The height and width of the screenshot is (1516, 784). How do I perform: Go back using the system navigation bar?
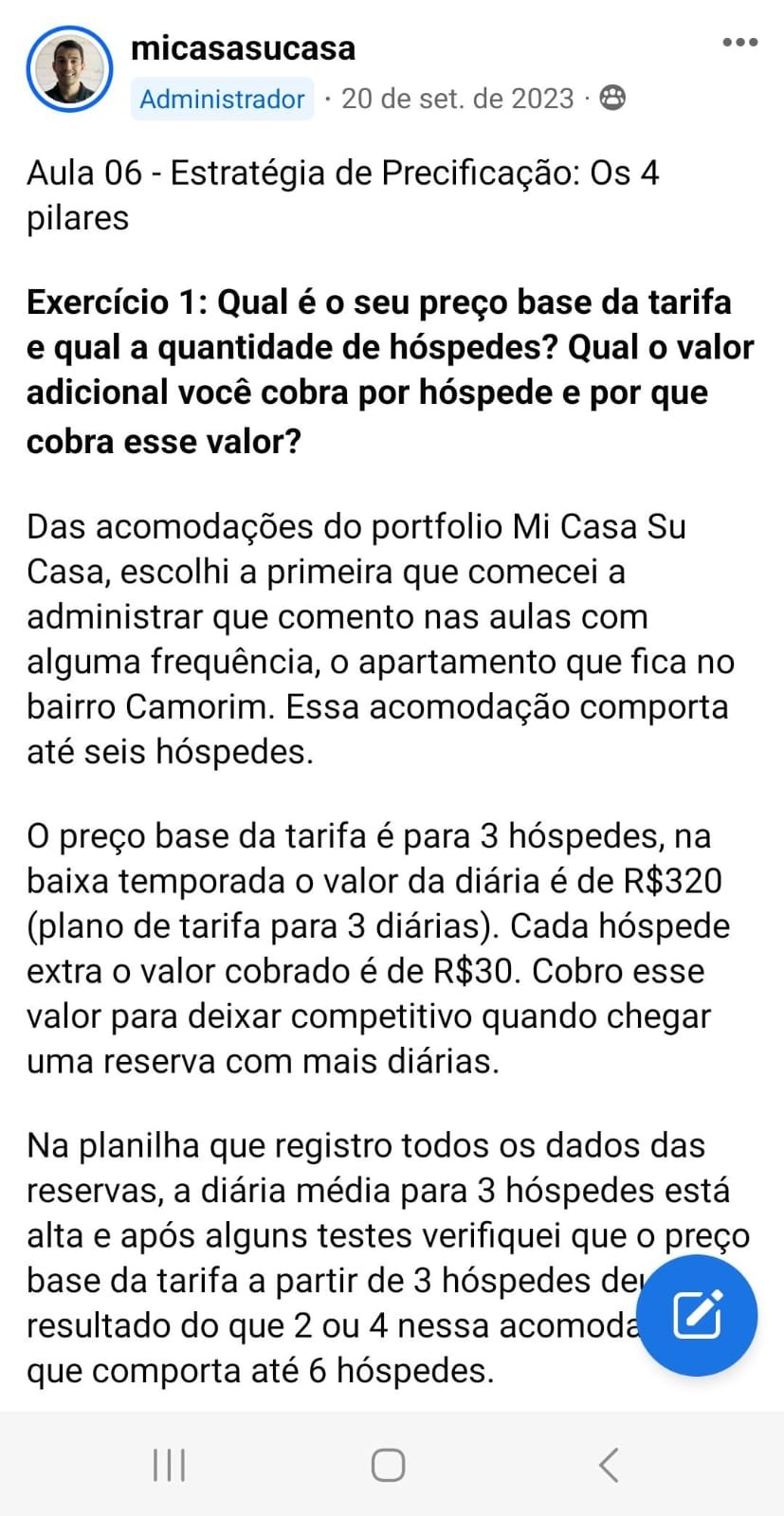[x=609, y=1465]
